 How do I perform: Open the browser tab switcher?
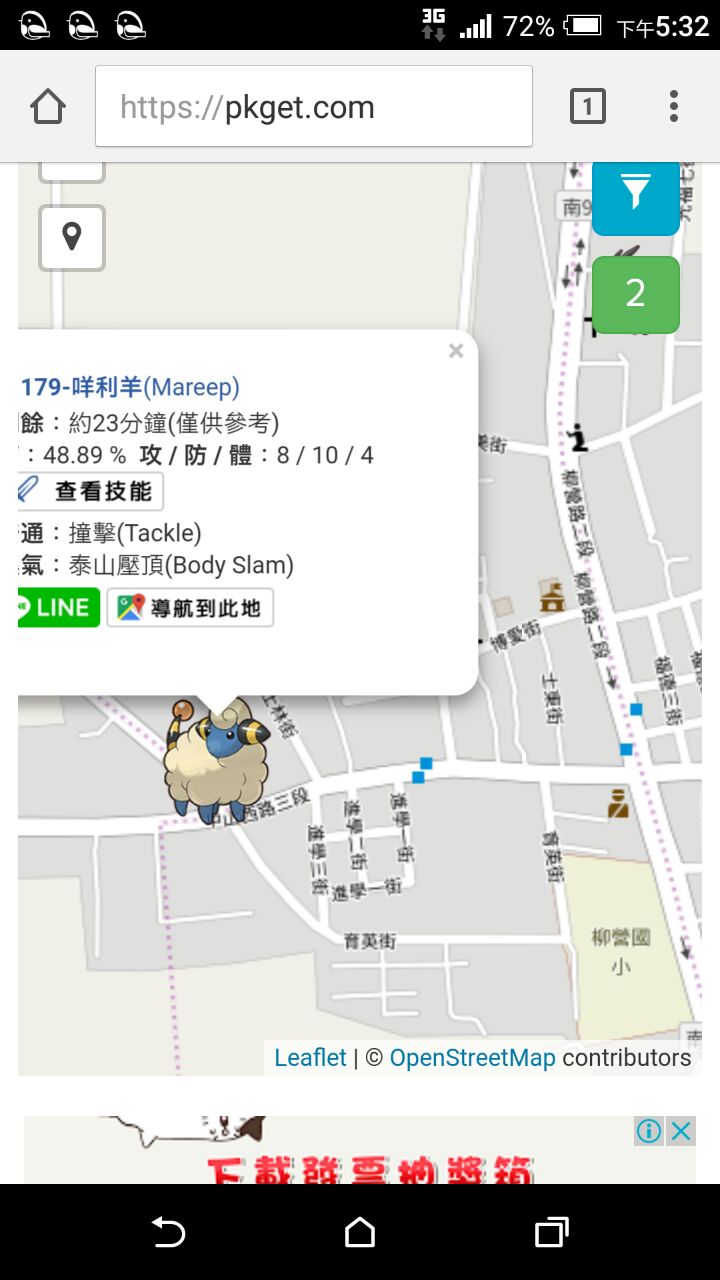(x=587, y=107)
